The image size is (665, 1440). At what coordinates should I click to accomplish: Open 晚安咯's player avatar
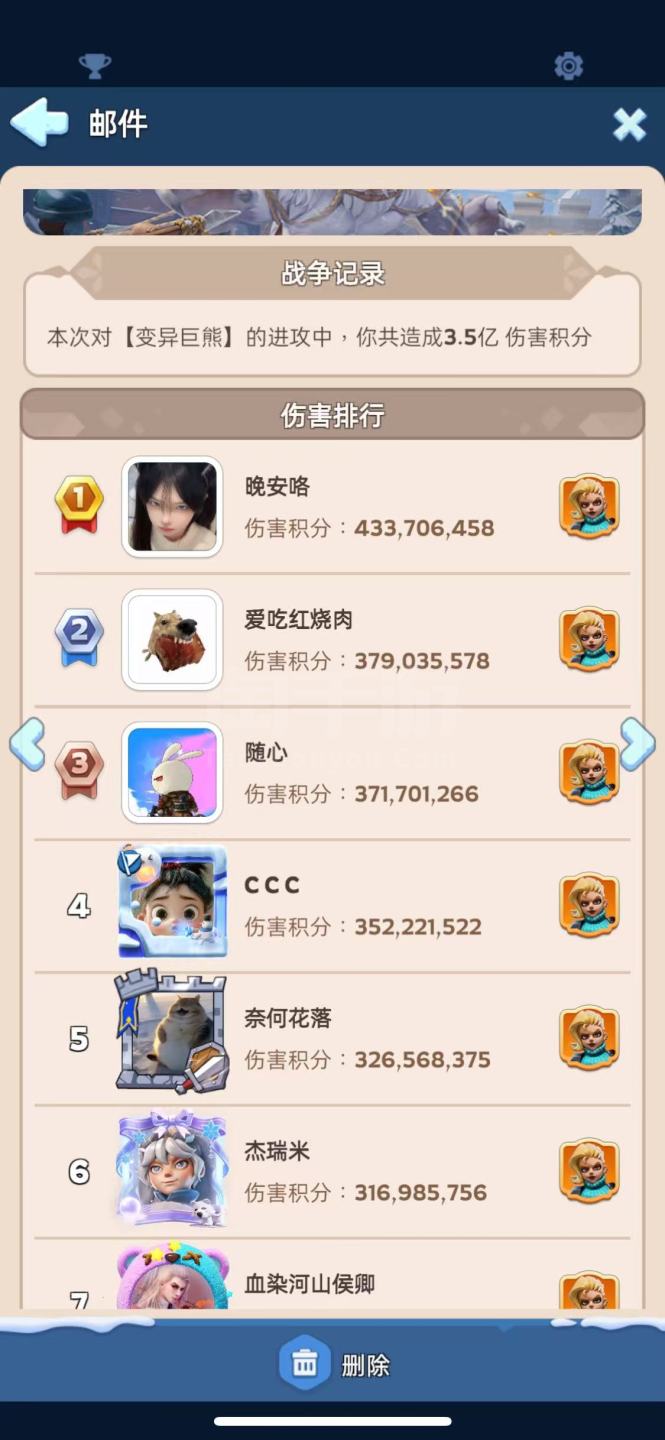pos(172,507)
